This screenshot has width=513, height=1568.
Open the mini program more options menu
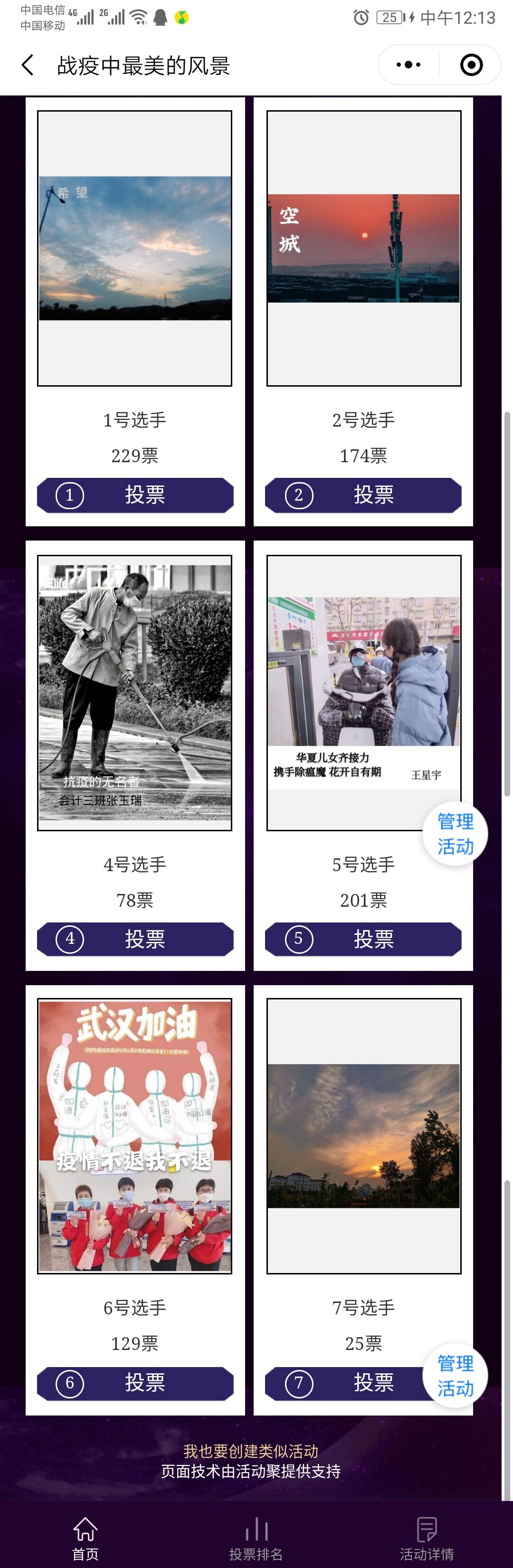tap(408, 65)
